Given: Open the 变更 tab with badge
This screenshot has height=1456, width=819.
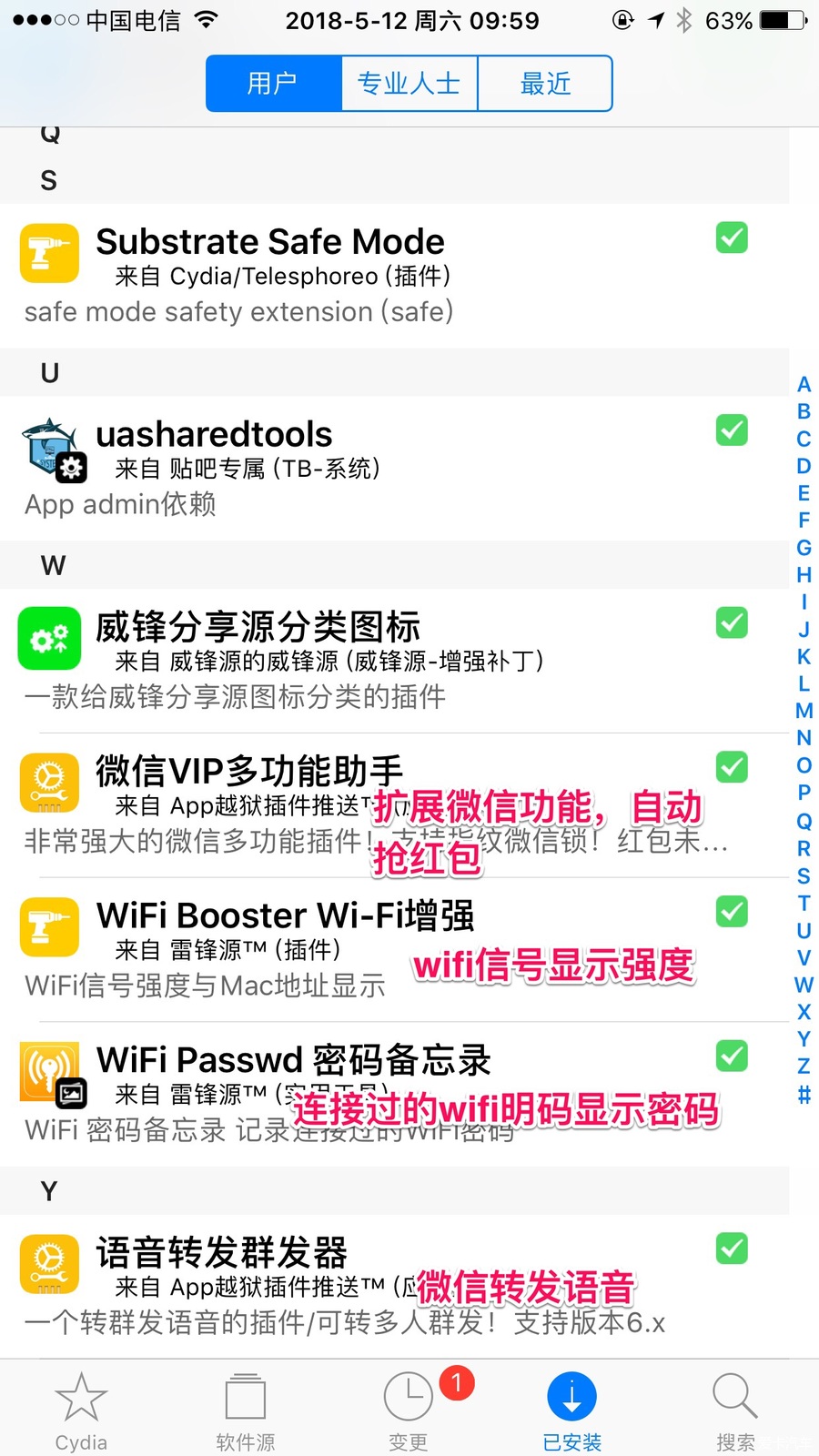Looking at the screenshot, I should tap(409, 1410).
